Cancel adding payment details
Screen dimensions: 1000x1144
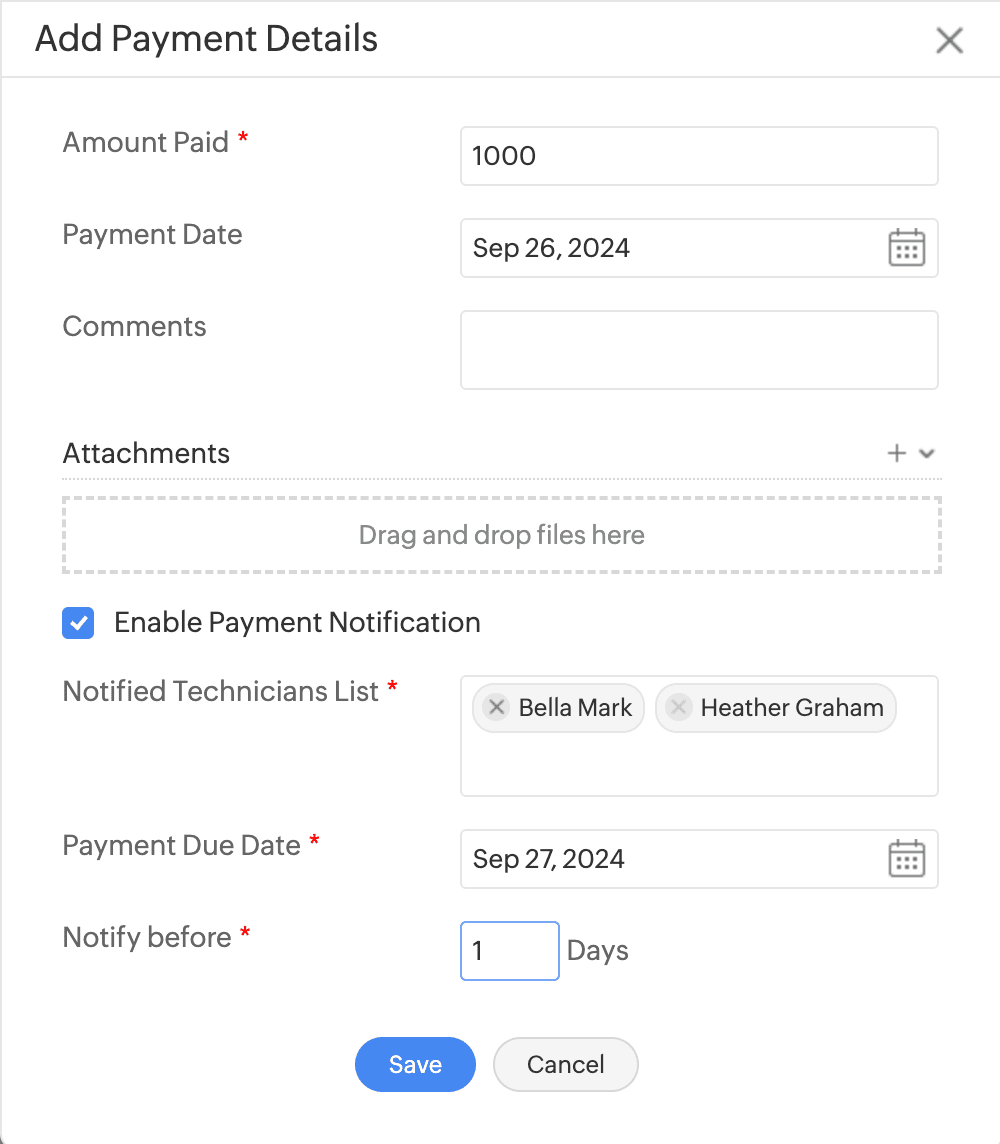tap(565, 1064)
